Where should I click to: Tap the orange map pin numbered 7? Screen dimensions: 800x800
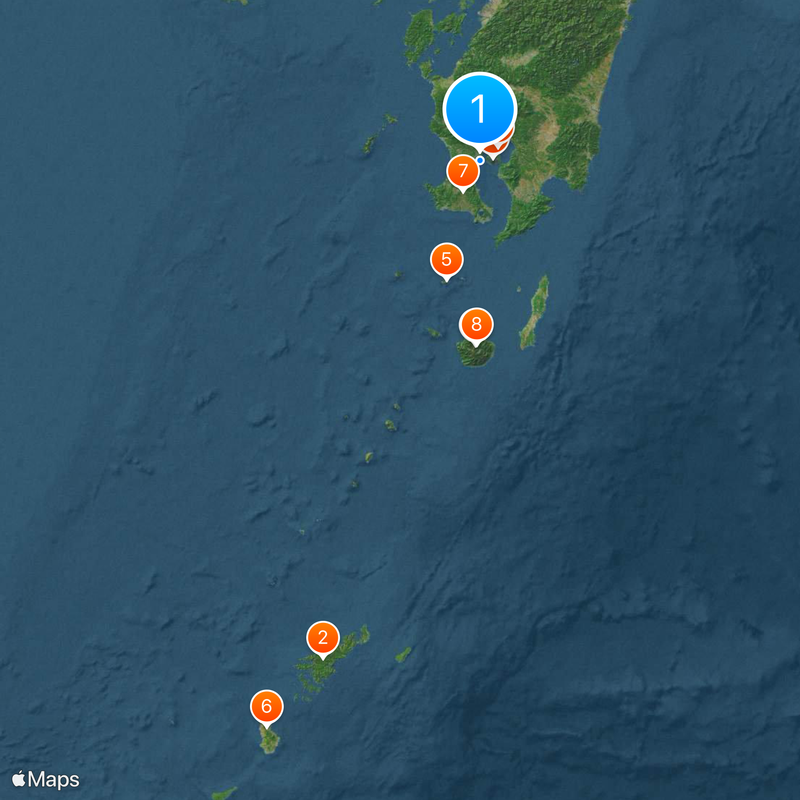pyautogui.click(x=462, y=171)
